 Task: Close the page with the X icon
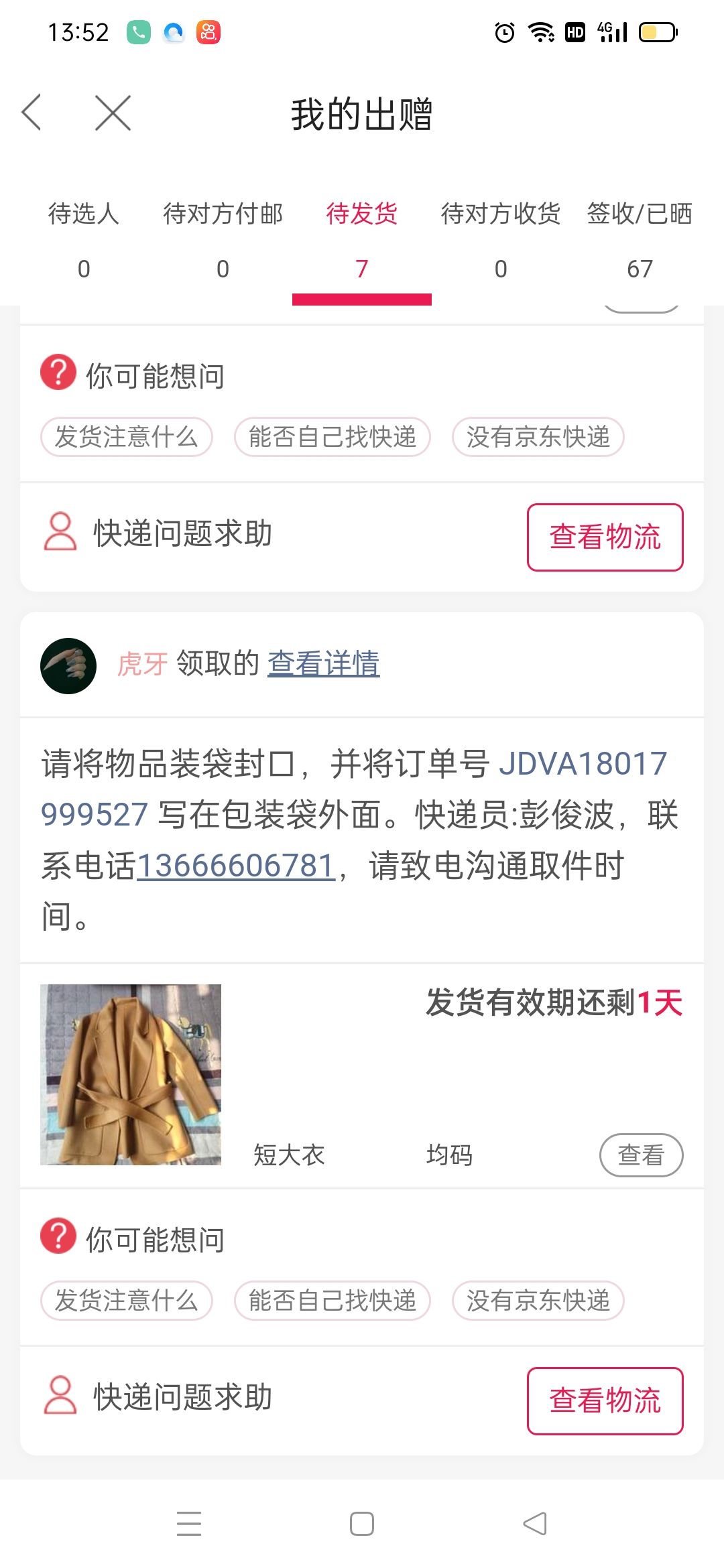click(113, 112)
